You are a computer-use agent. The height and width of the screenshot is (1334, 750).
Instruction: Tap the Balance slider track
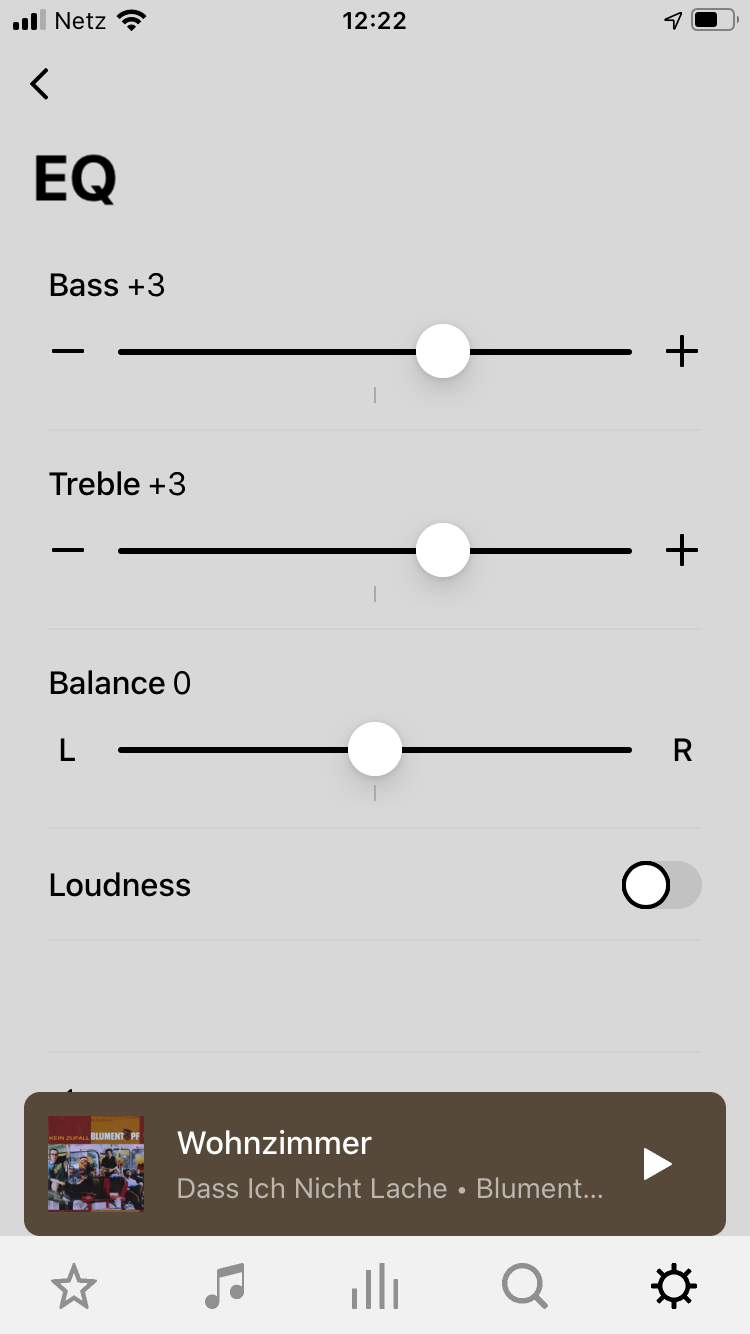pyautogui.click(x=375, y=750)
